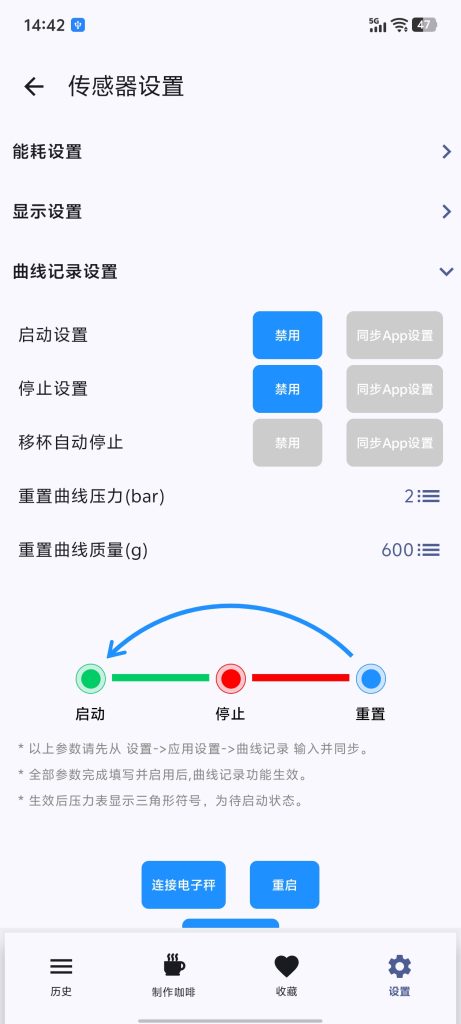Switch to the 制作咖啡 tab
Screen dimensions: 461x1024
tap(174, 976)
